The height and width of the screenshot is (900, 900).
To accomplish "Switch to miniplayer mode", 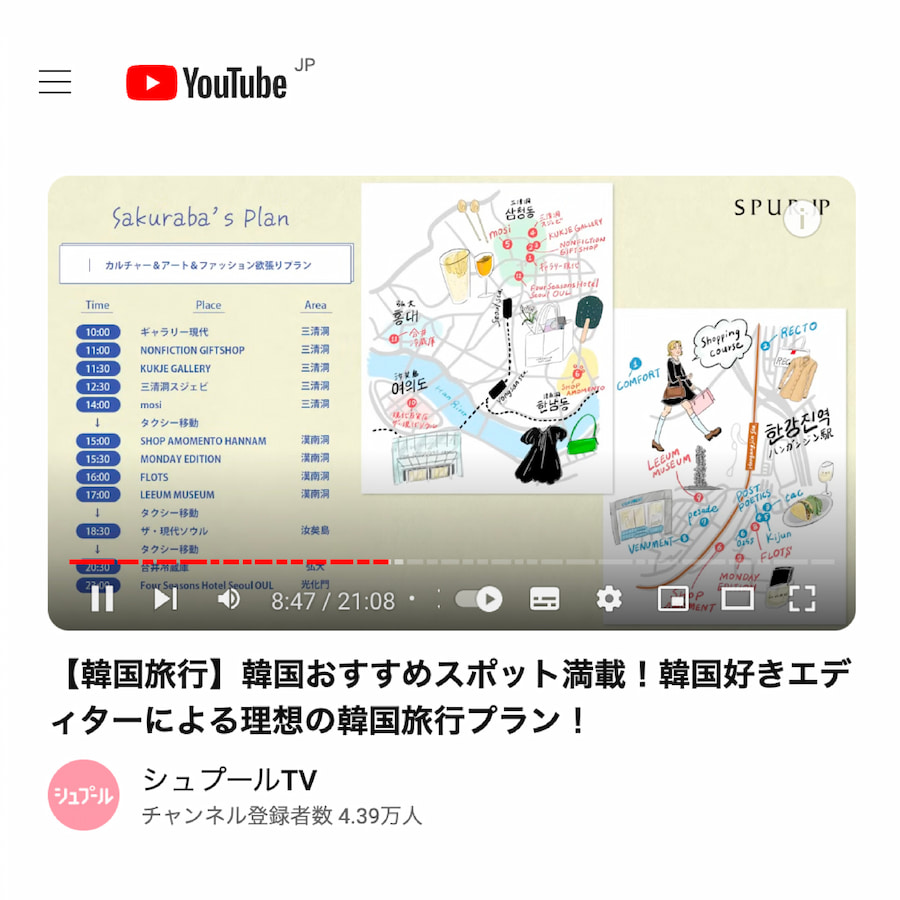I will point(672,599).
